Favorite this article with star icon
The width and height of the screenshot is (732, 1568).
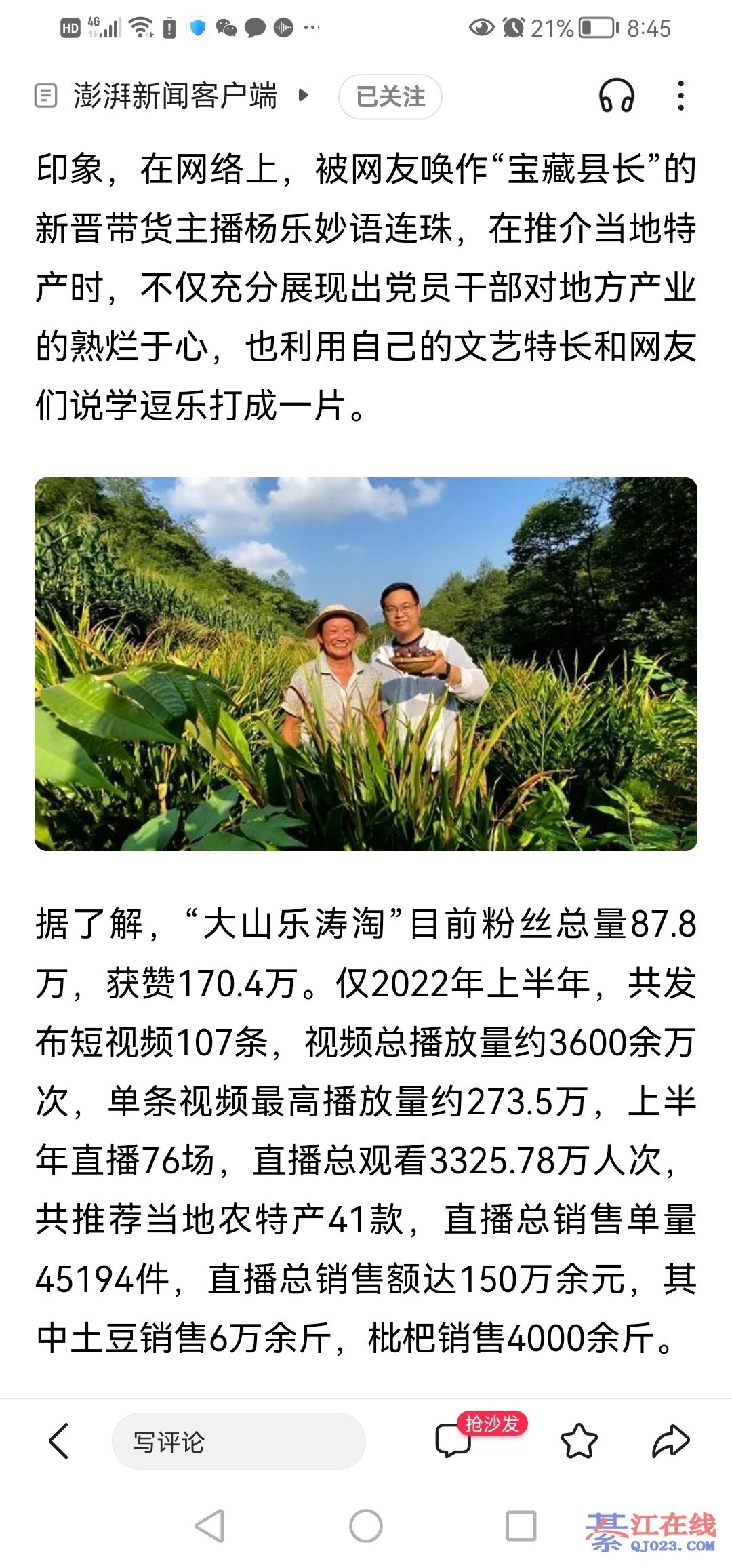click(579, 1441)
